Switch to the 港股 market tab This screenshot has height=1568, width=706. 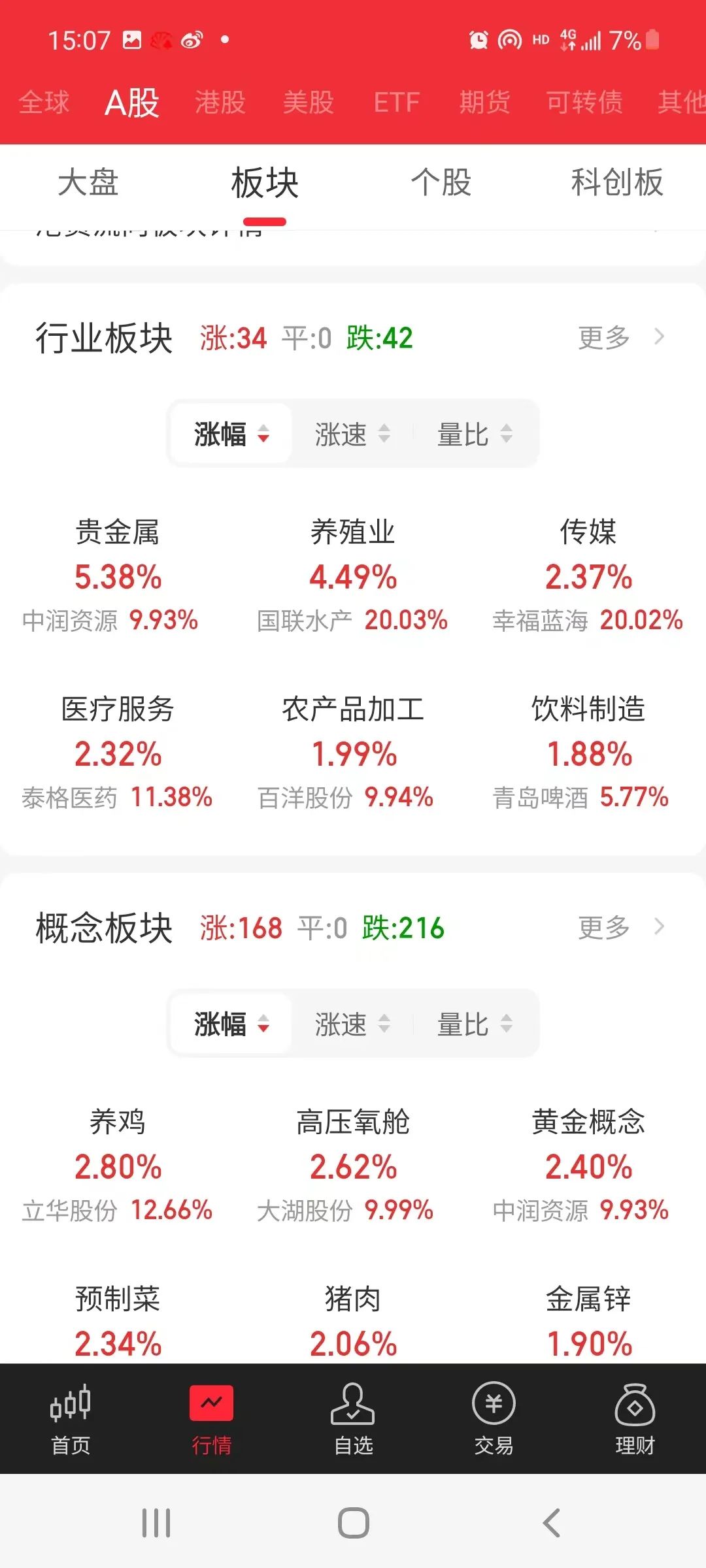click(220, 103)
